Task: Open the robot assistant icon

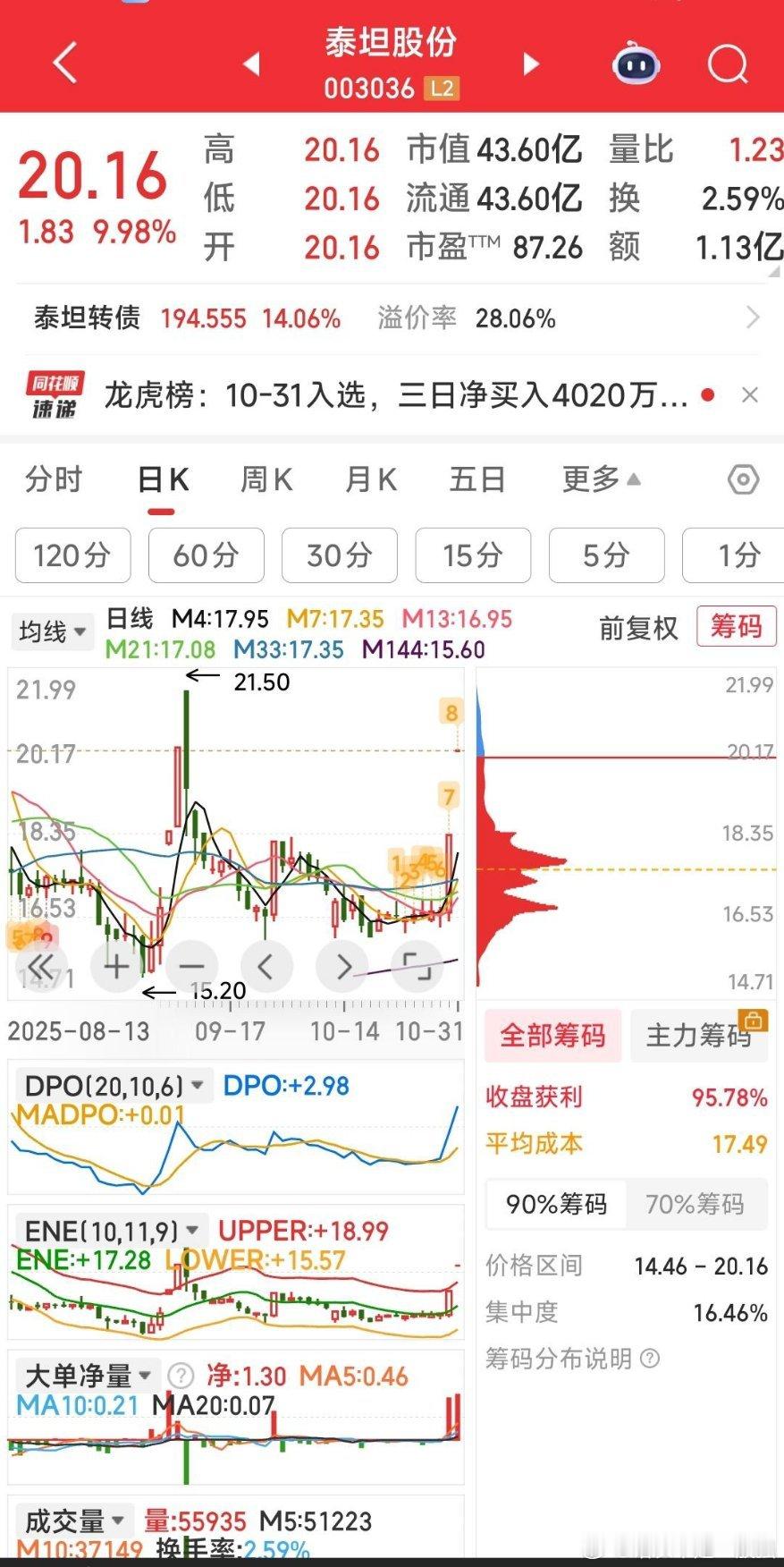Action: click(x=636, y=63)
